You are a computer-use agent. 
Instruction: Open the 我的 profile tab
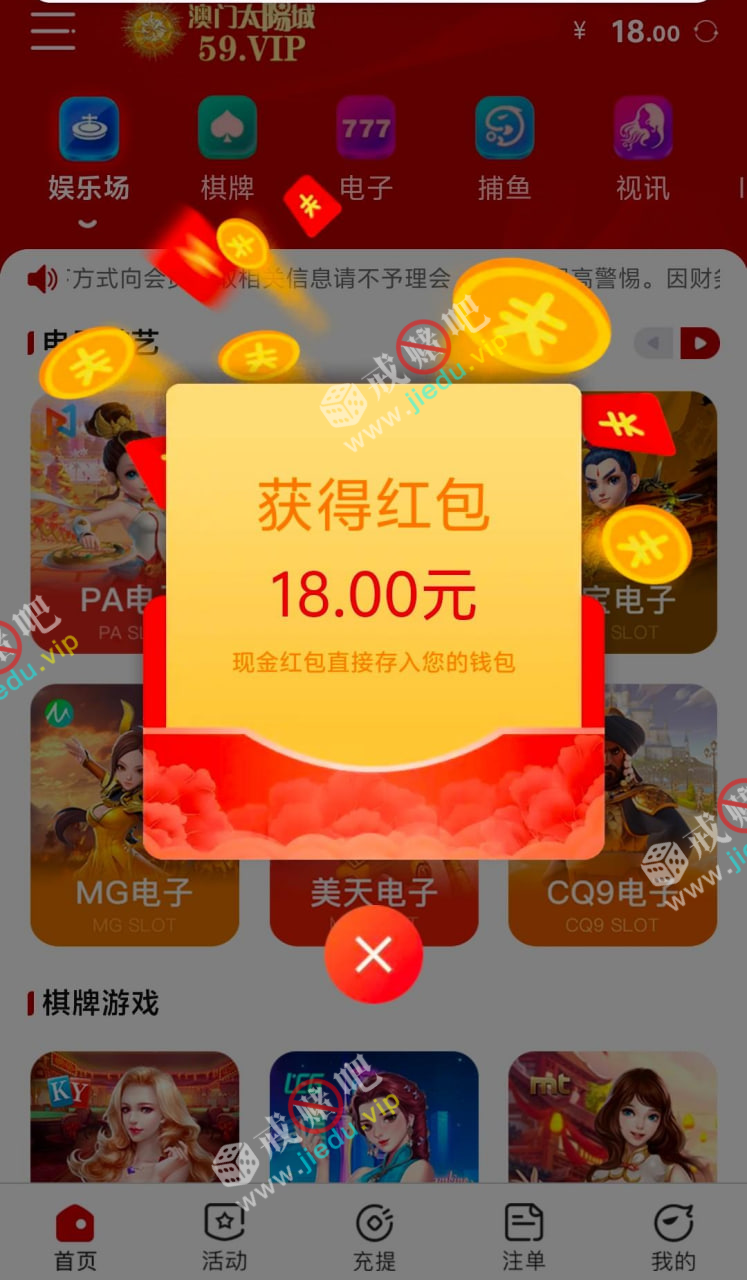click(673, 1237)
